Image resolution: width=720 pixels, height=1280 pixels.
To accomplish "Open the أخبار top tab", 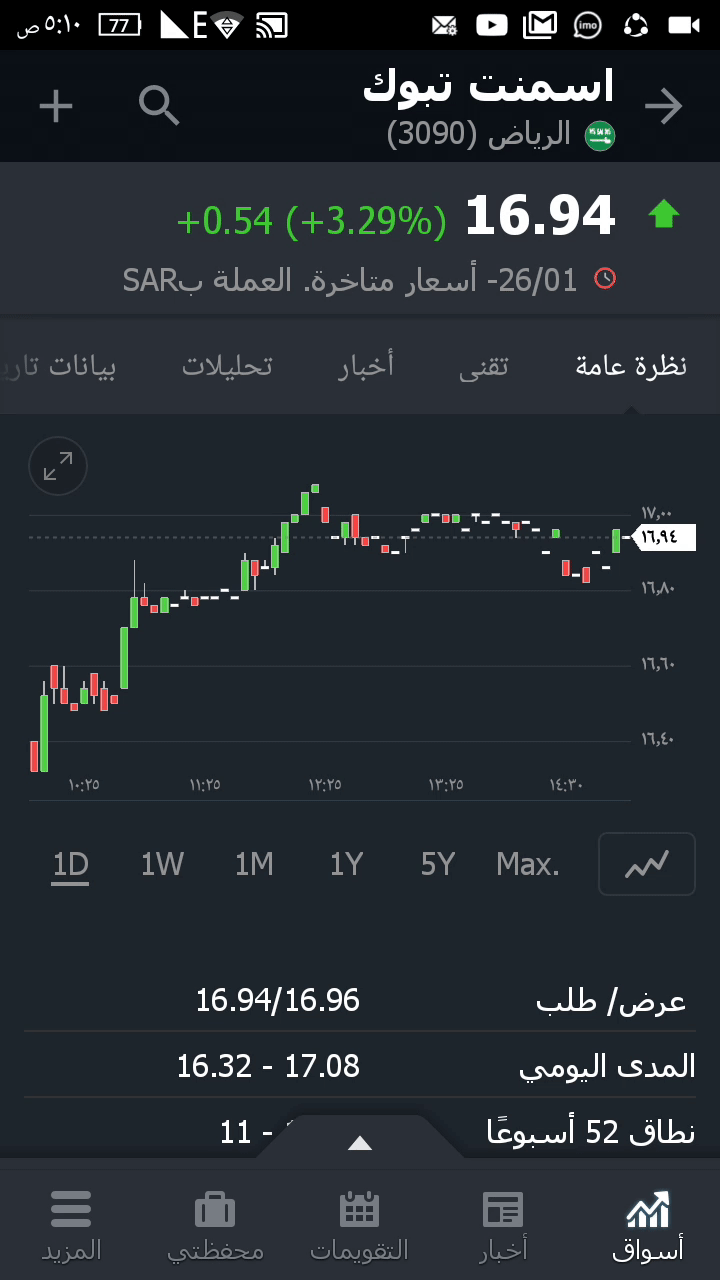I will pyautogui.click(x=366, y=366).
